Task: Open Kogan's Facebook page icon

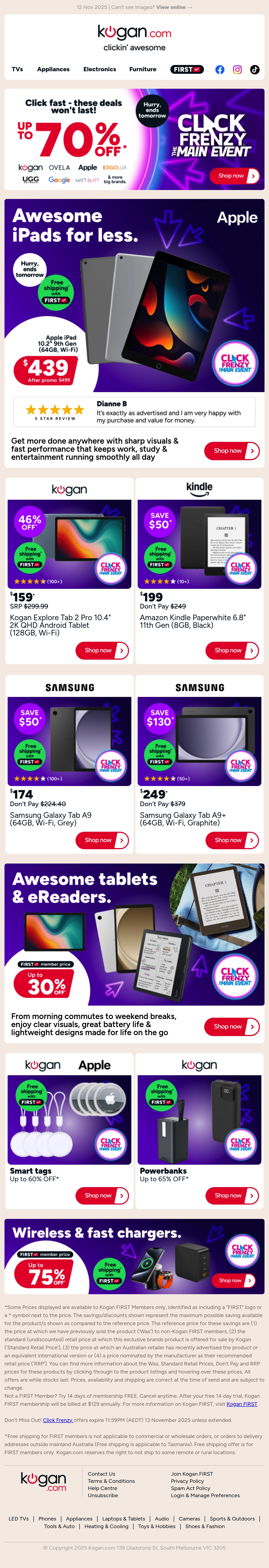Action: point(220,69)
